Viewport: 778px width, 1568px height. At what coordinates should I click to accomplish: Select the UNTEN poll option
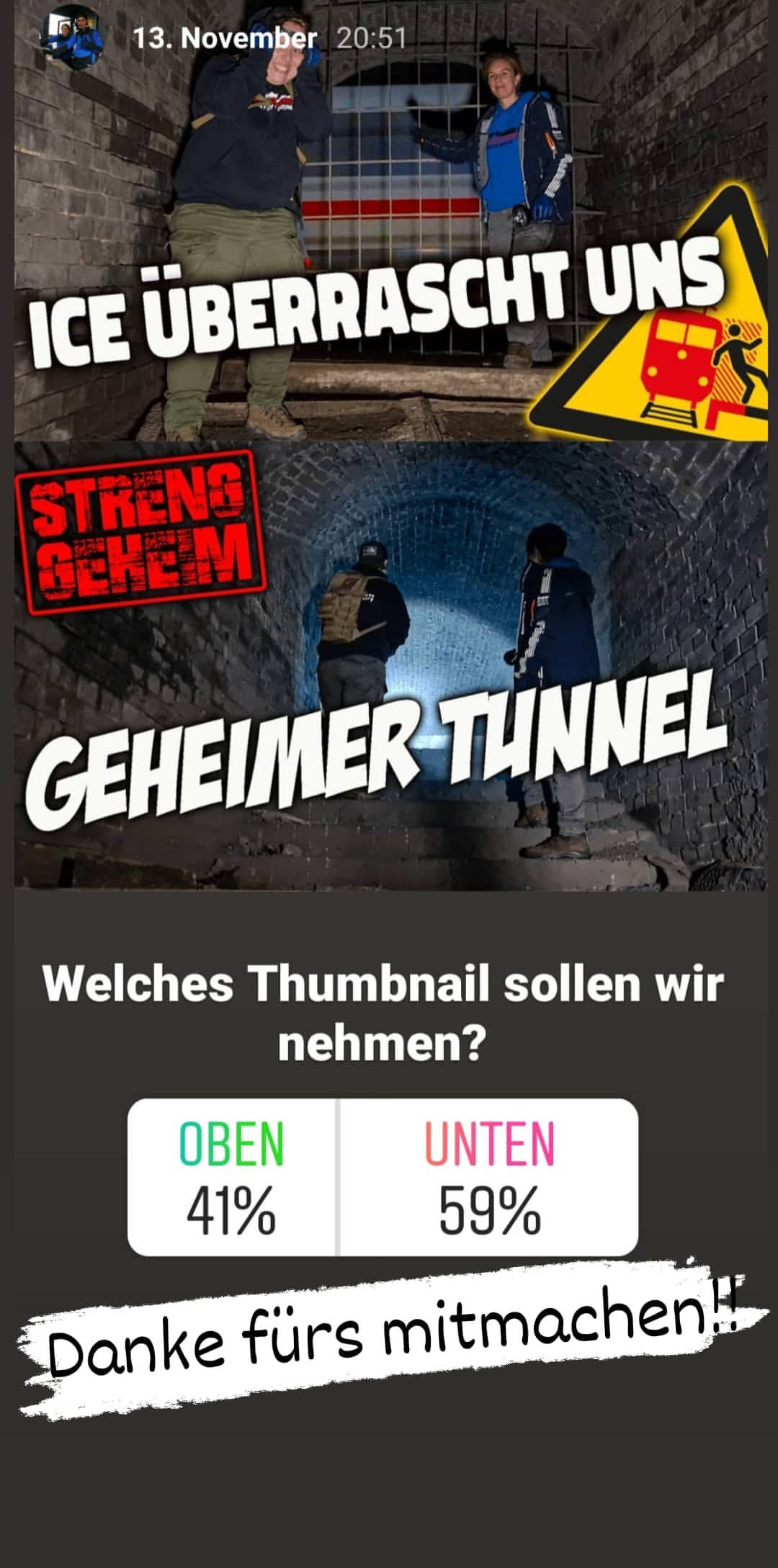489,1176
